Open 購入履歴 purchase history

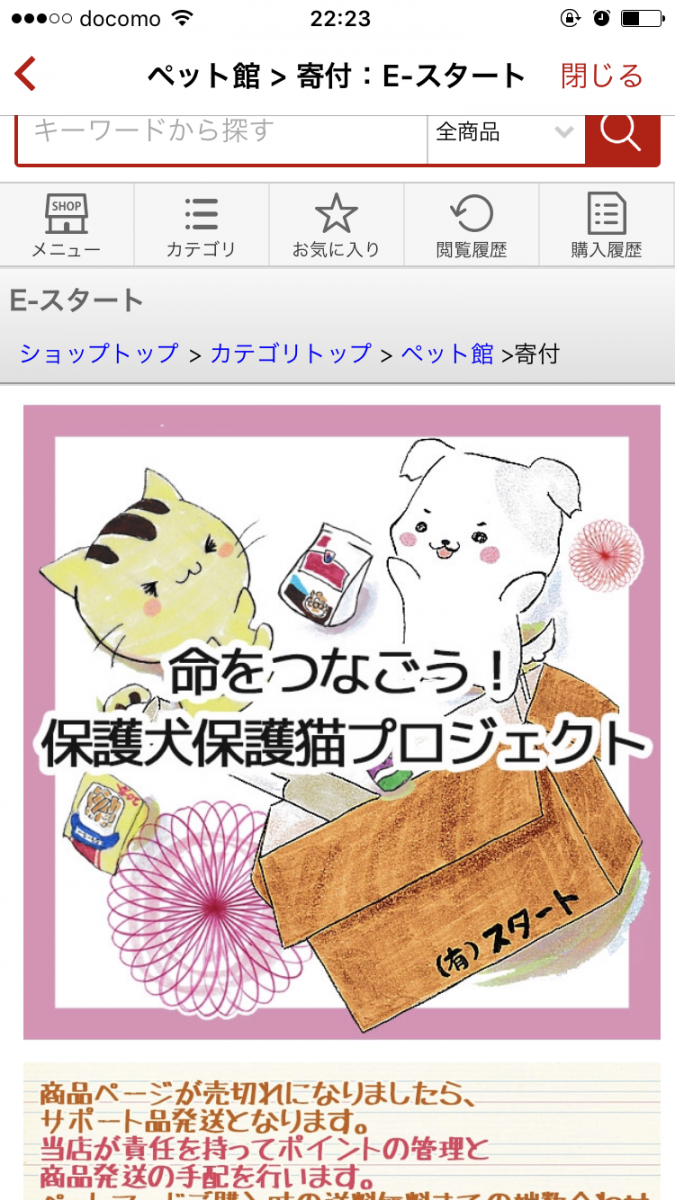(606, 226)
